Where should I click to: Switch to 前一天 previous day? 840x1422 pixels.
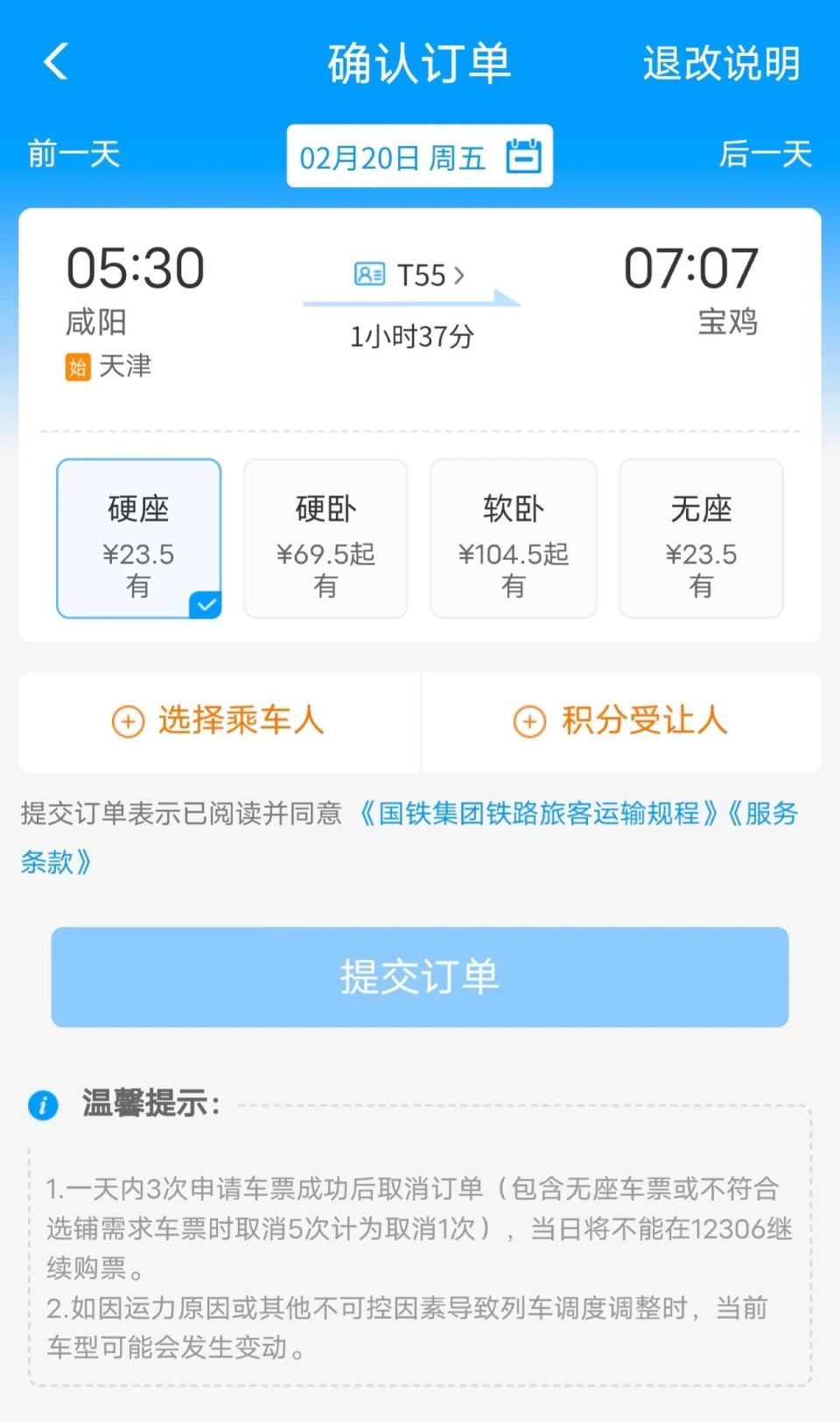[74, 156]
